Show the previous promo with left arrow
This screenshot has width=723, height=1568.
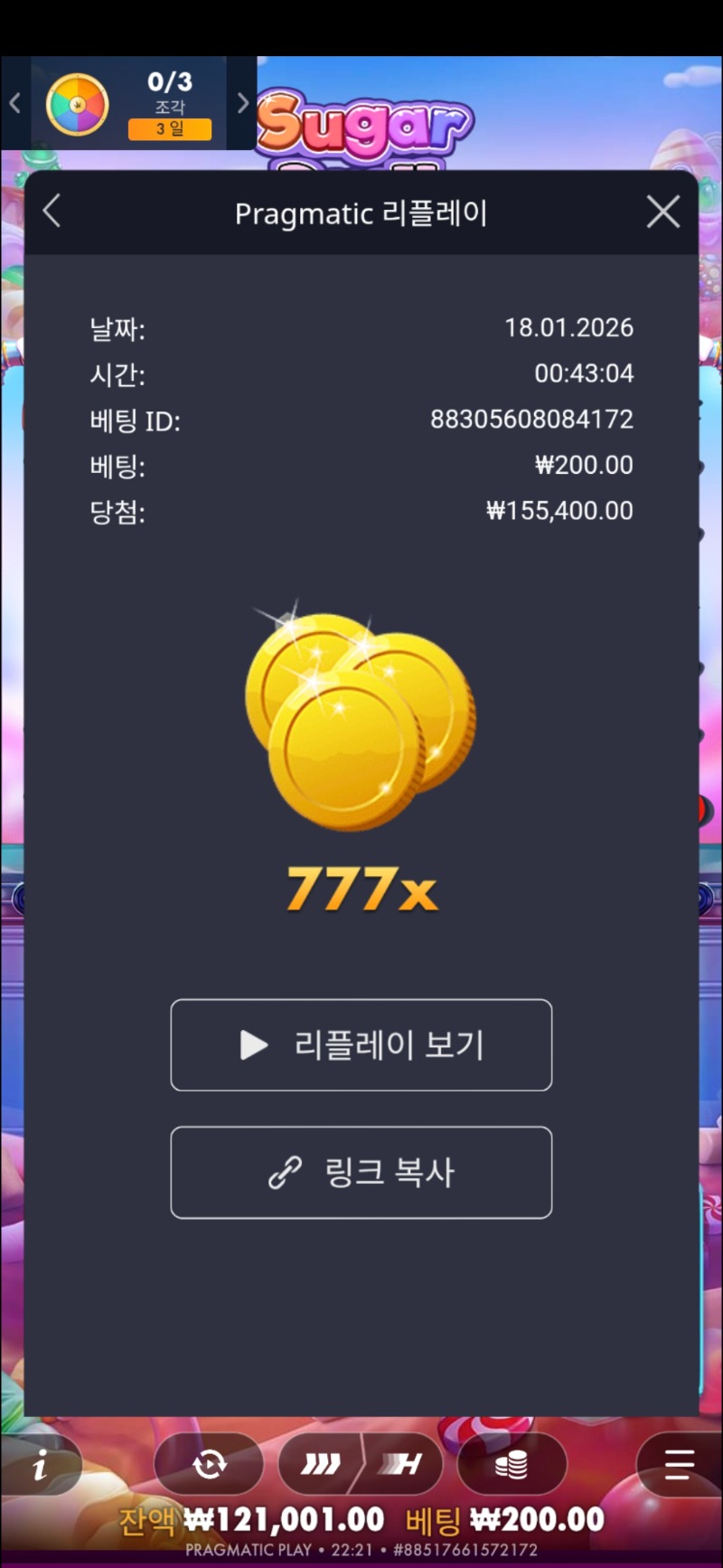(x=14, y=104)
